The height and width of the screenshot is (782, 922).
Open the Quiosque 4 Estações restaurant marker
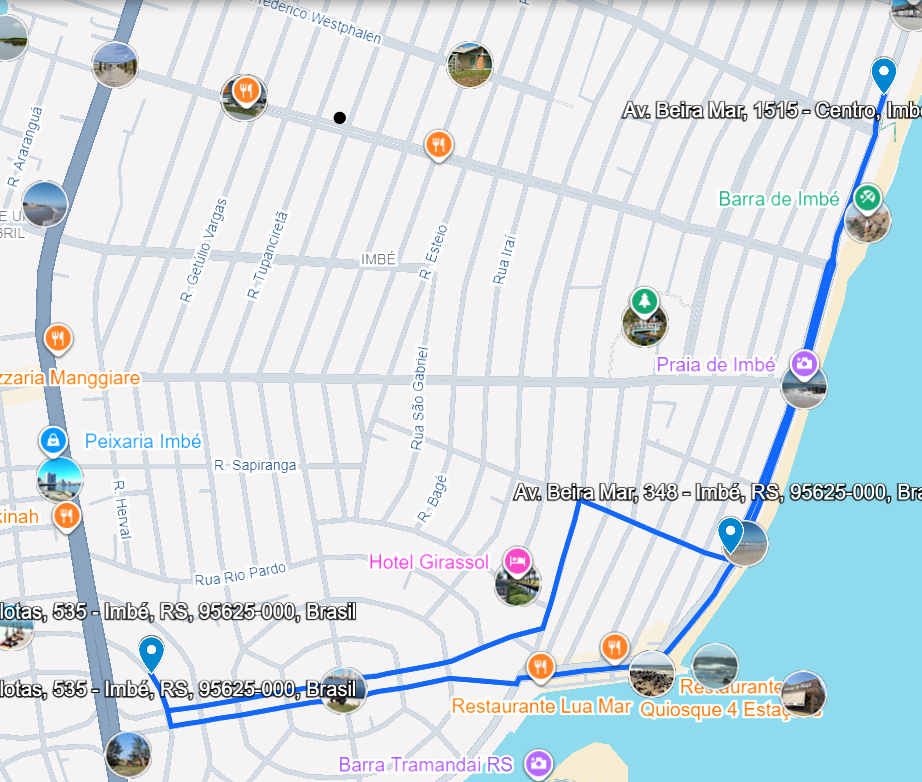[615, 647]
